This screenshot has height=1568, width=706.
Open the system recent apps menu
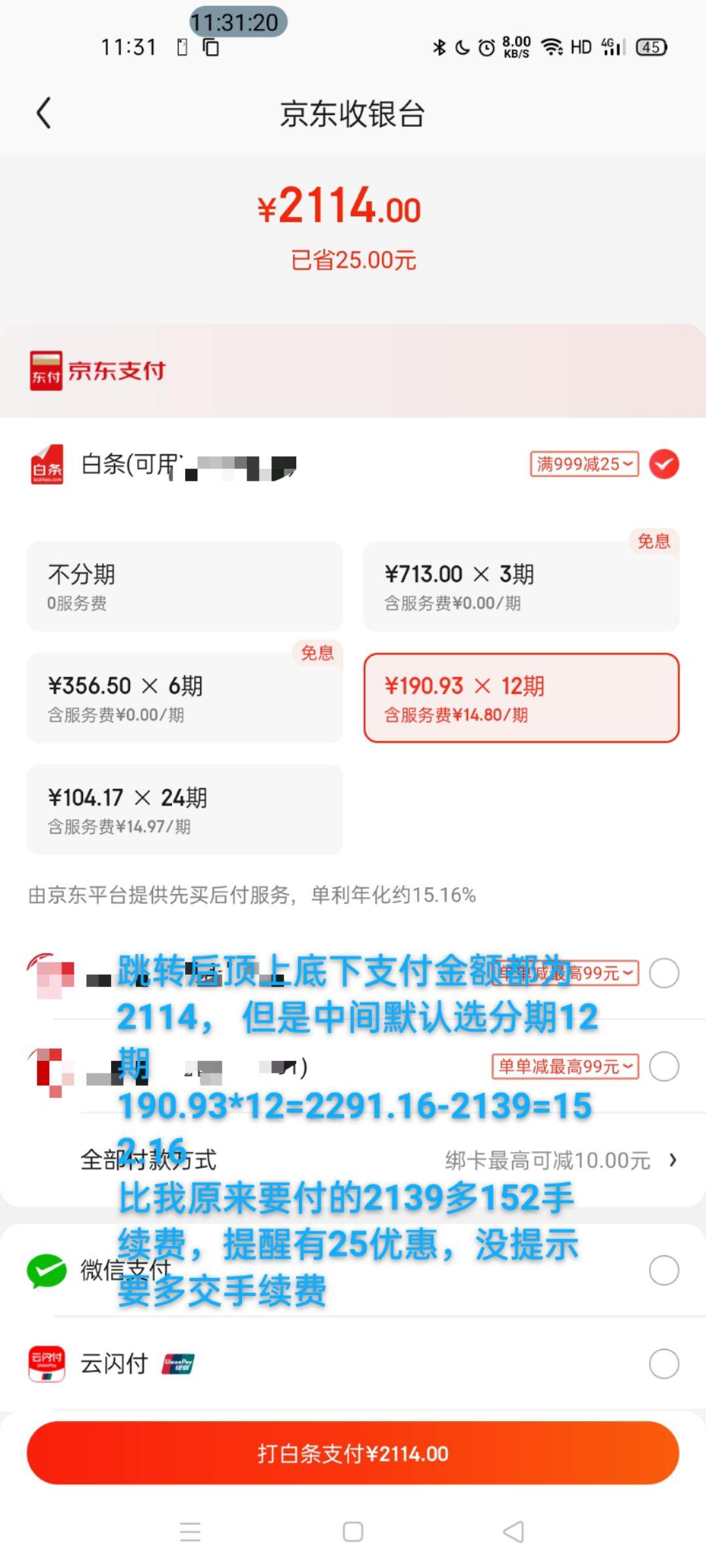190,1531
